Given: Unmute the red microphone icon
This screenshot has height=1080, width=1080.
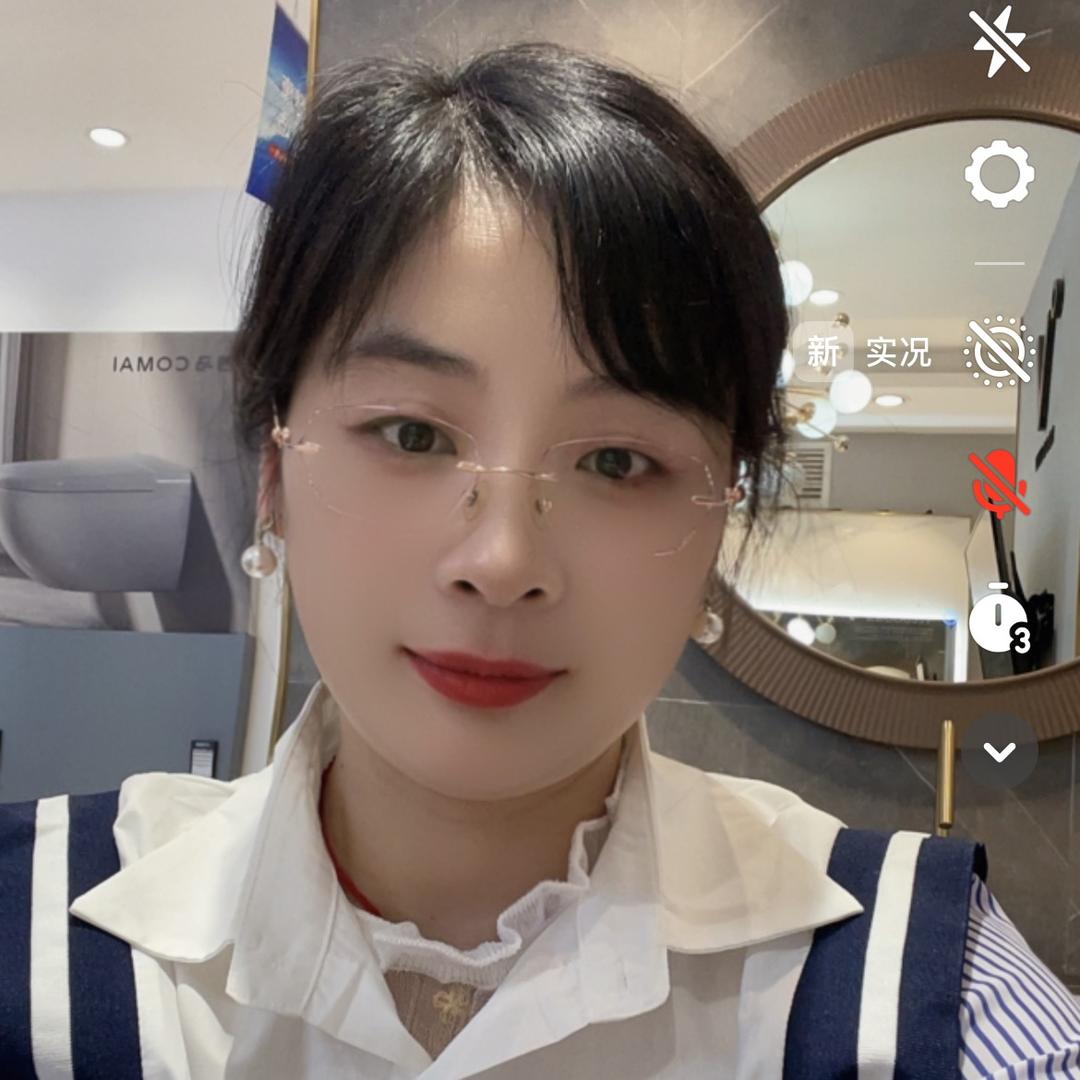Looking at the screenshot, I should [x=999, y=484].
